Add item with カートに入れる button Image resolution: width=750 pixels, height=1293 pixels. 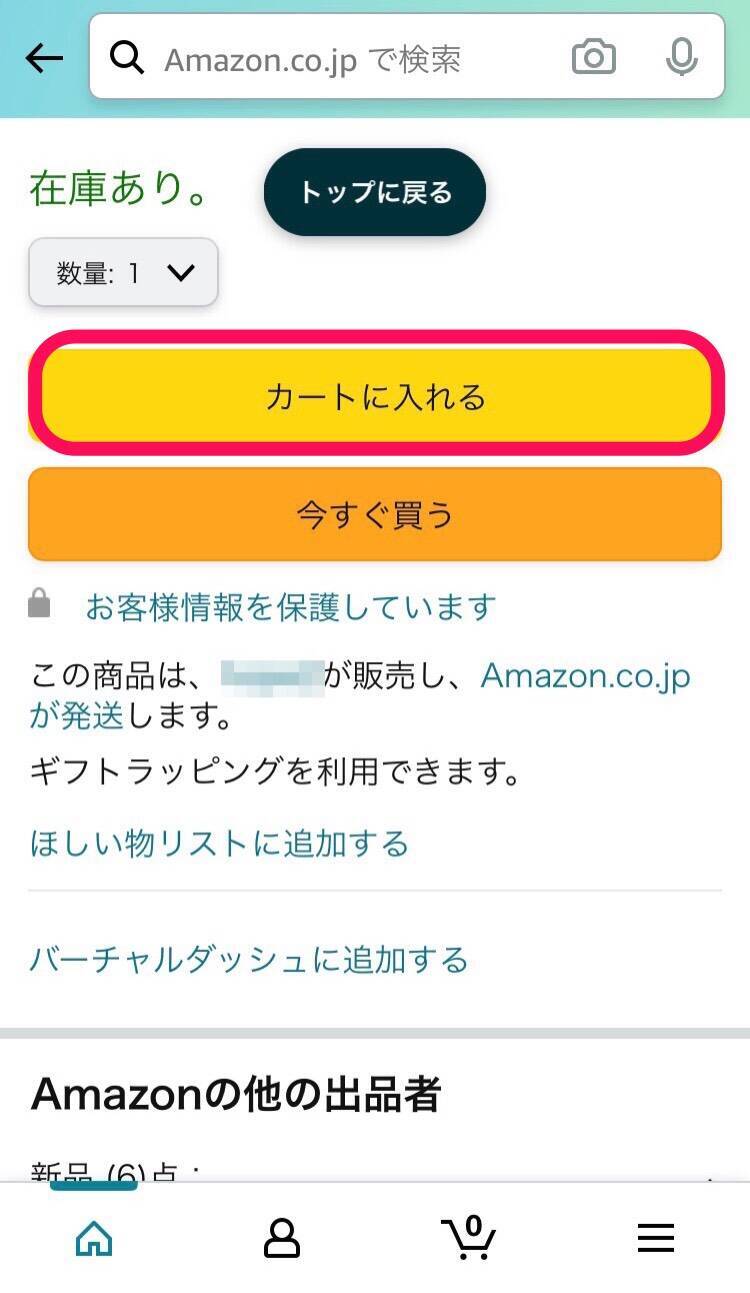[x=375, y=396]
